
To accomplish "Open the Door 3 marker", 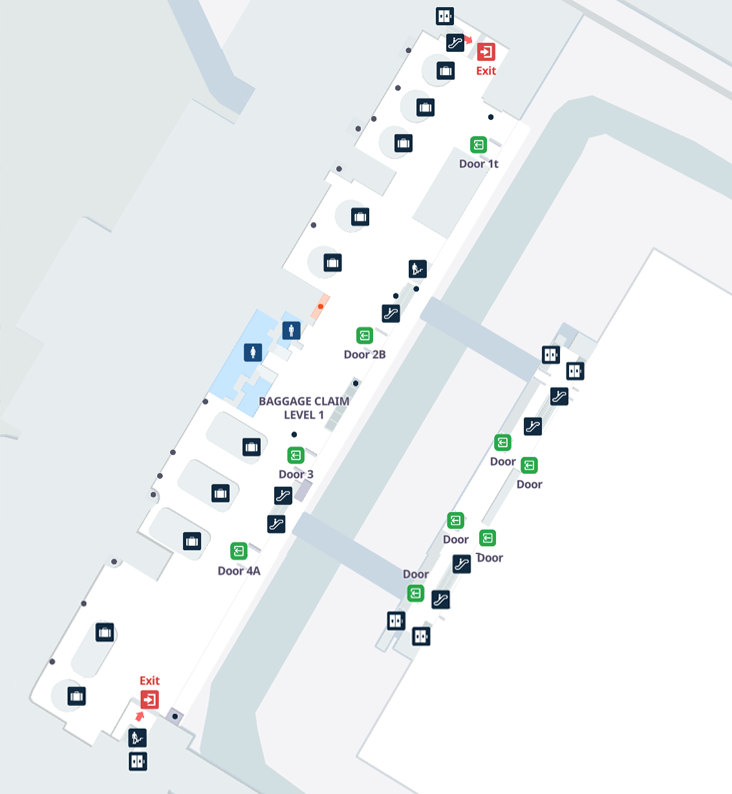I will tap(296, 456).
